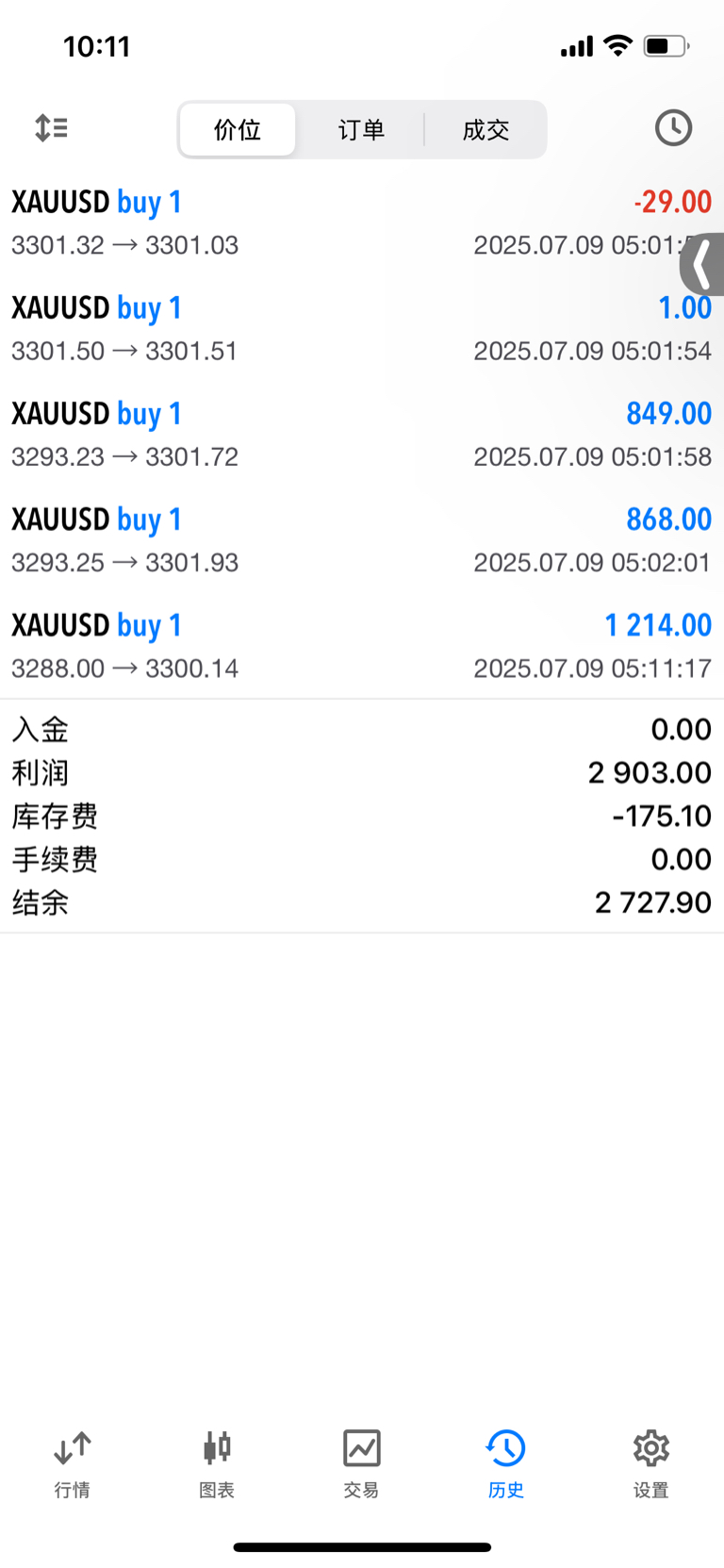Viewport: 724px width, 1568px height.
Task: Open the 设置 tab
Action: (650, 1462)
